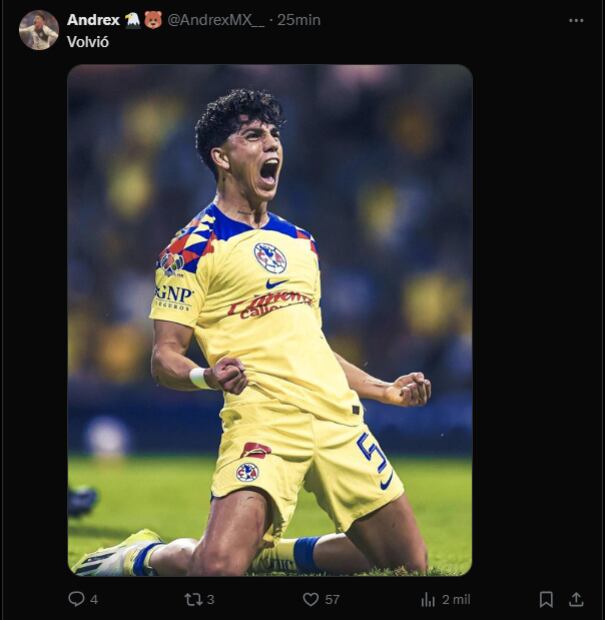Share Andrex's post
Image resolution: width=605 pixels, height=620 pixels.
coord(576,599)
